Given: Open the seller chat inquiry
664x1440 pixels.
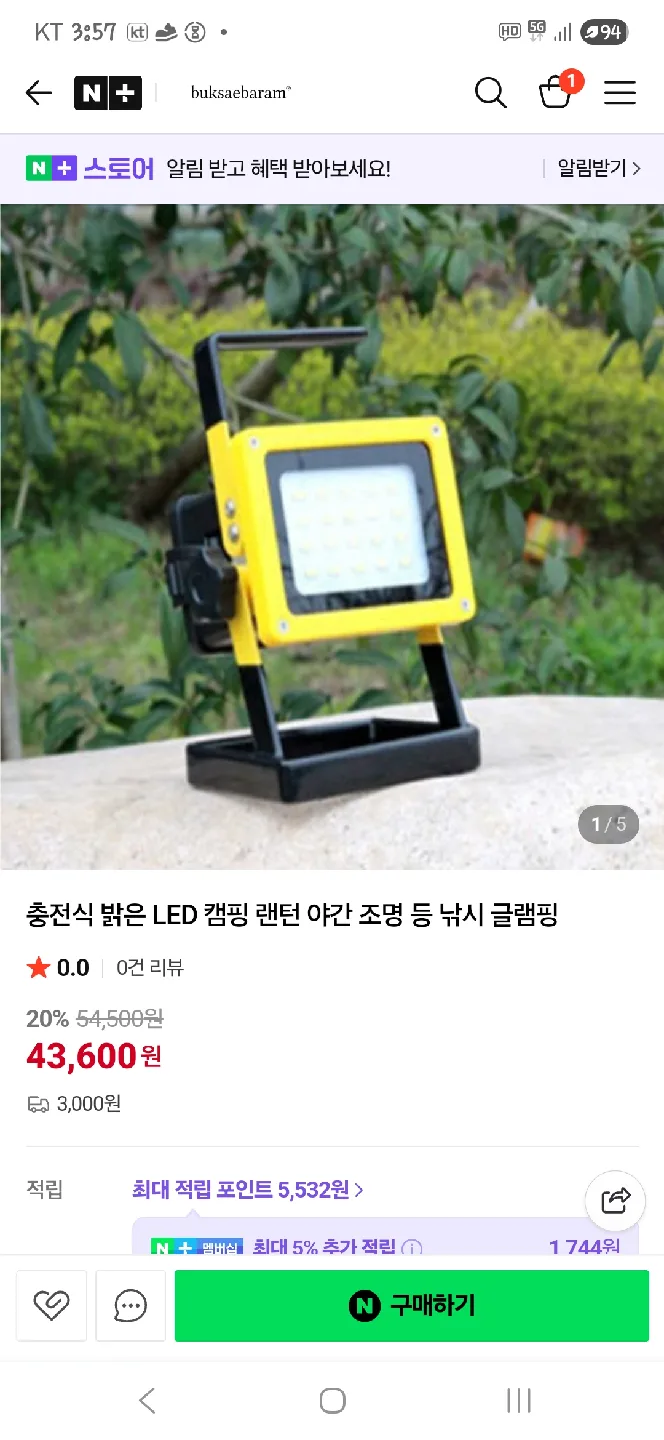Looking at the screenshot, I should [x=130, y=1305].
